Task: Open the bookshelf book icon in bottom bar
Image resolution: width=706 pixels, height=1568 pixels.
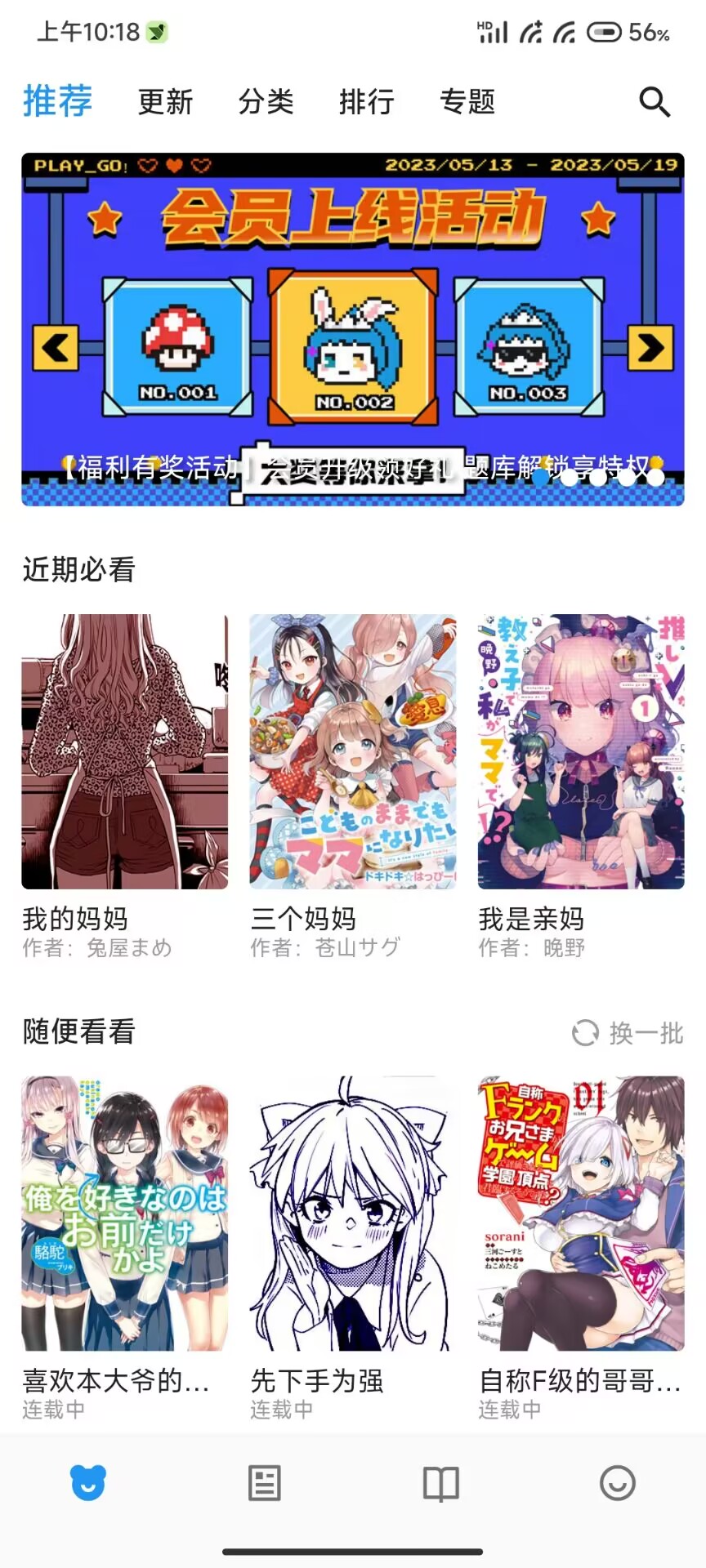Action: 441,1483
